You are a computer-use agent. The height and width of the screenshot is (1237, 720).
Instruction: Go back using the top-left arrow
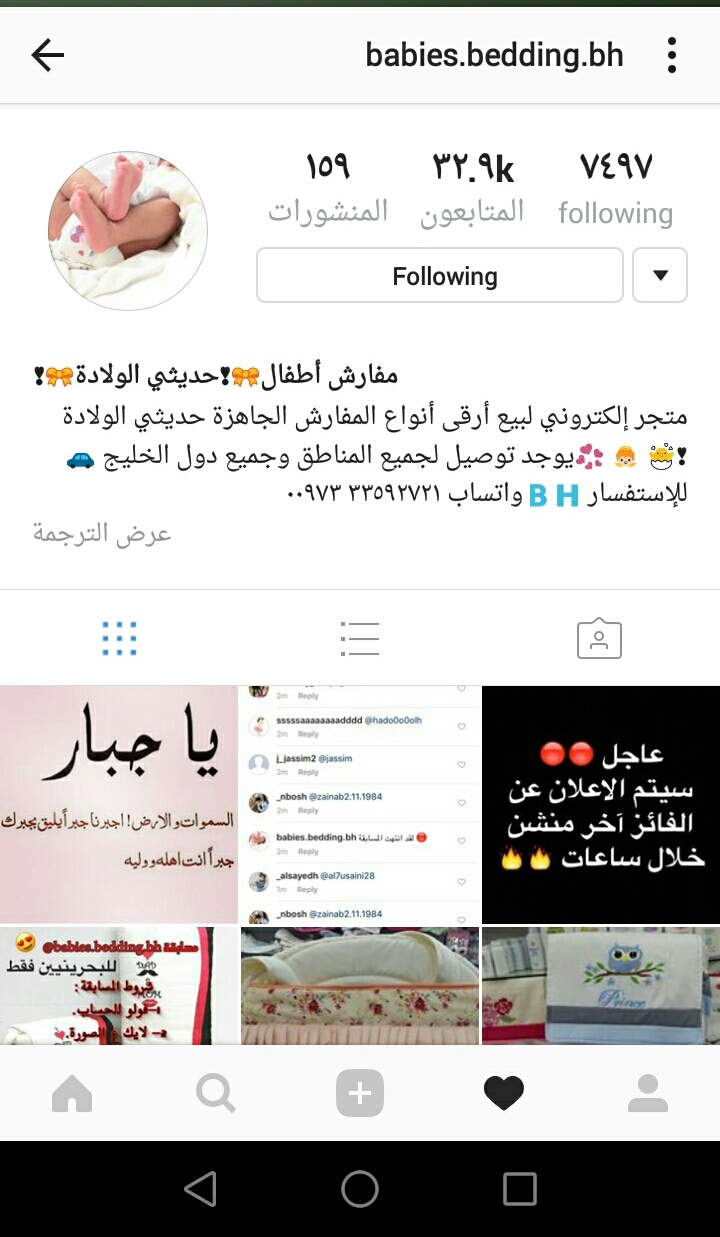coord(47,55)
